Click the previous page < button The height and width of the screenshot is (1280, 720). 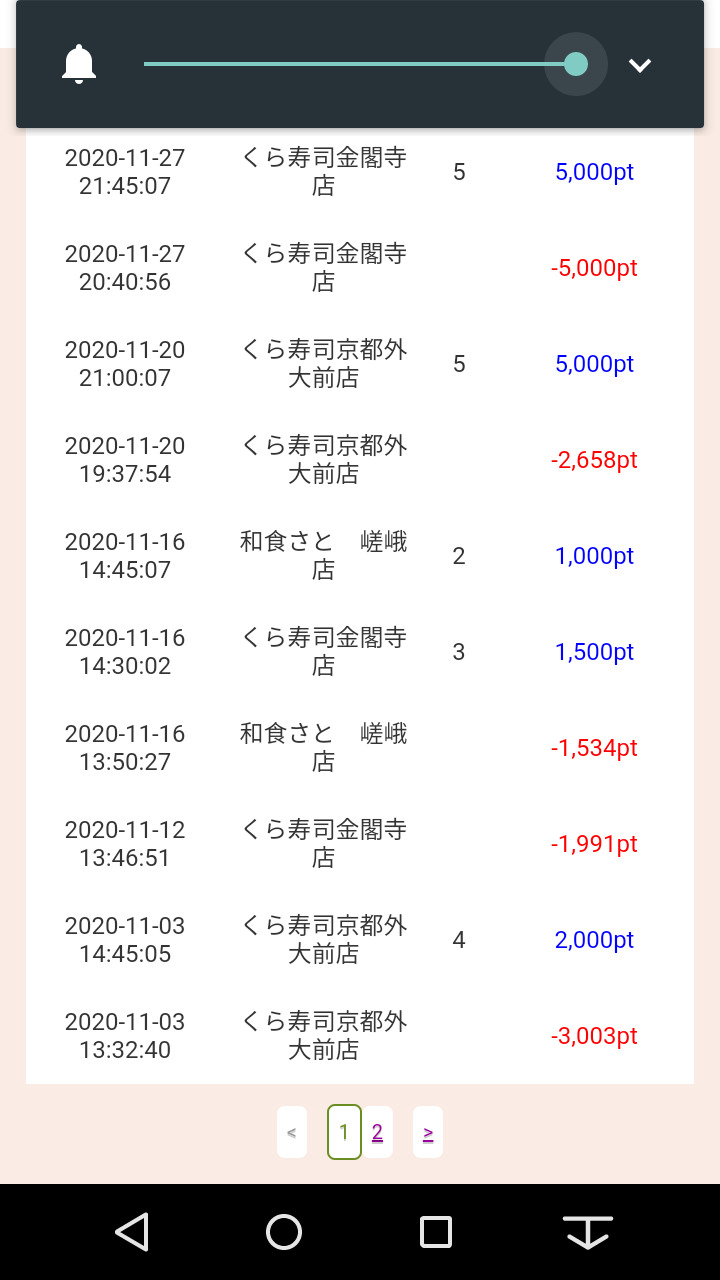[x=291, y=1131]
